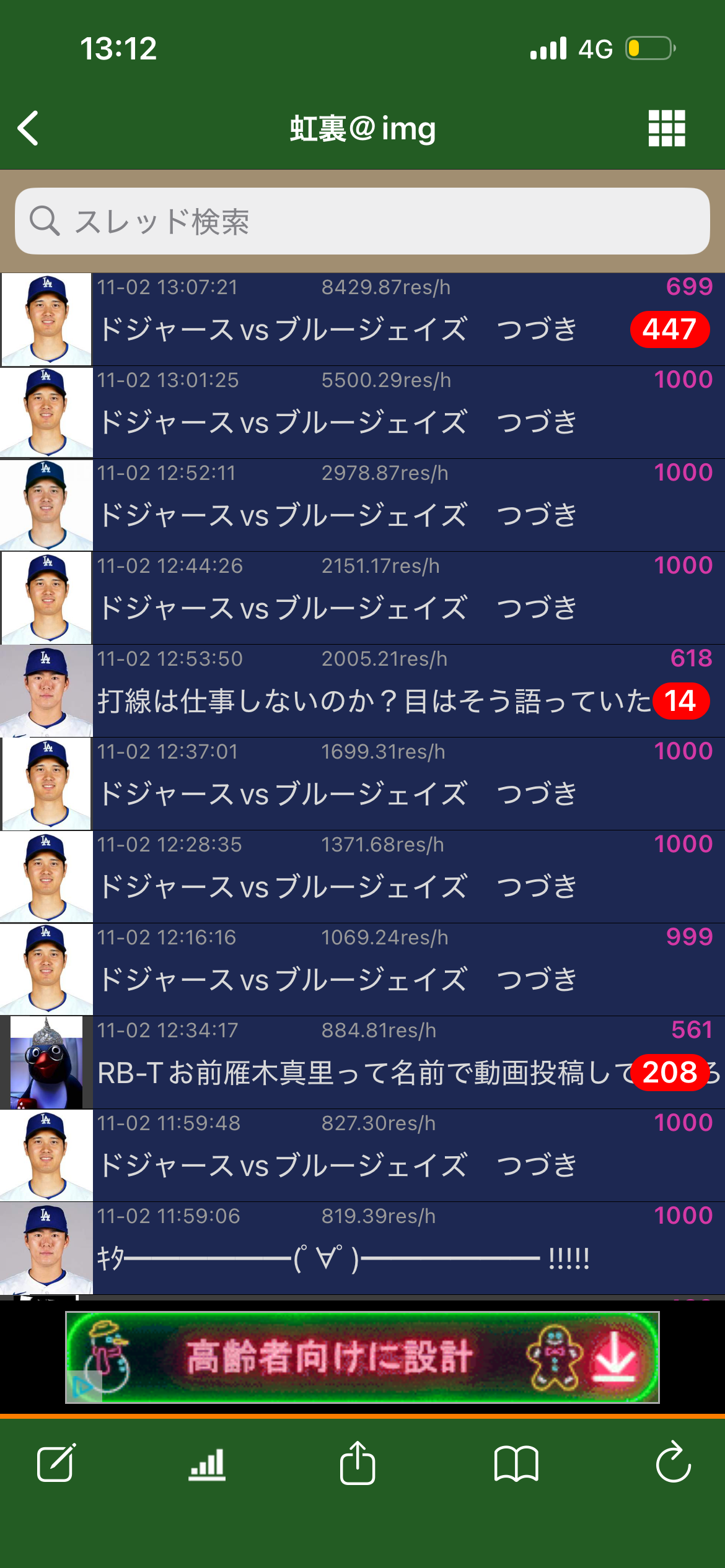Open the book history icon
725x1568 pixels.
click(516, 1464)
